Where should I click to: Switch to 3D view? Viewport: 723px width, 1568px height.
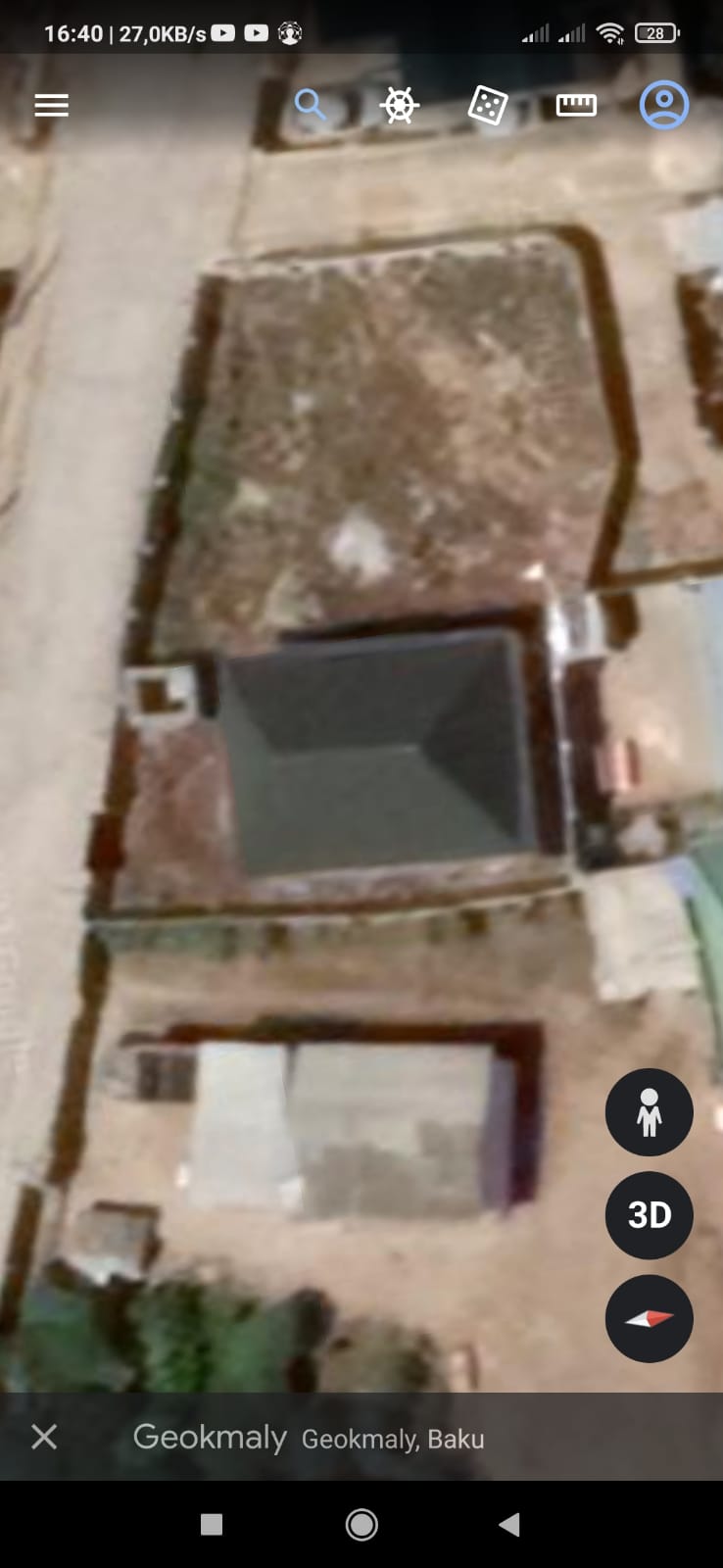point(650,1215)
